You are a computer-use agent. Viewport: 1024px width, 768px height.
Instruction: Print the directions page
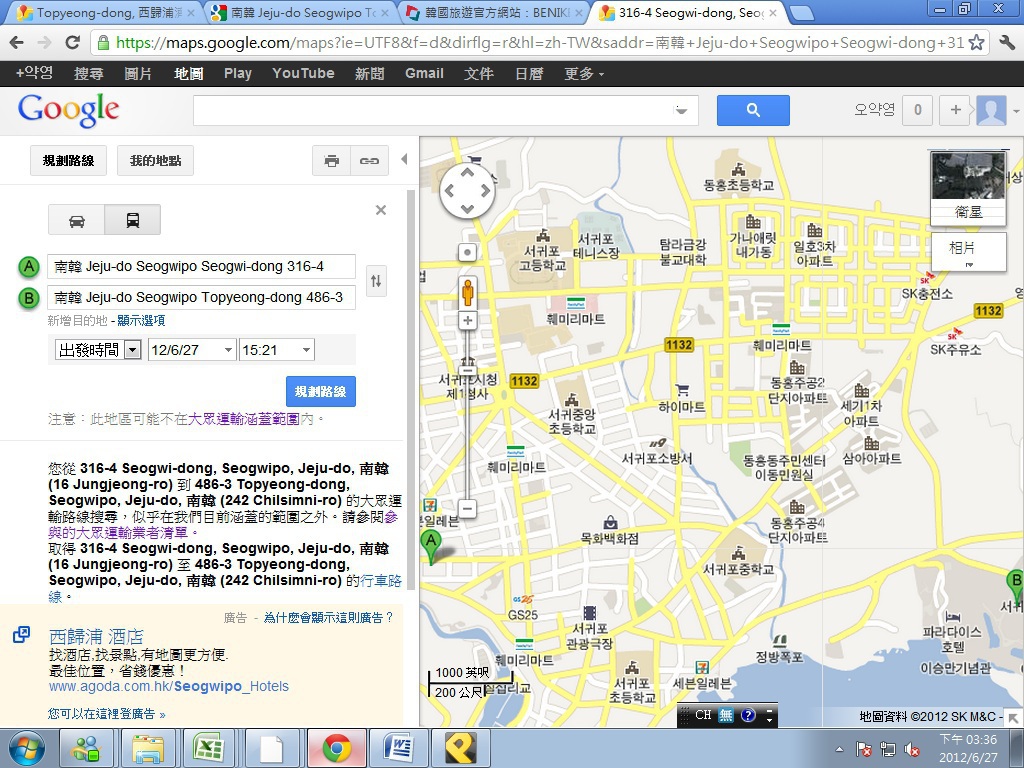coord(332,160)
